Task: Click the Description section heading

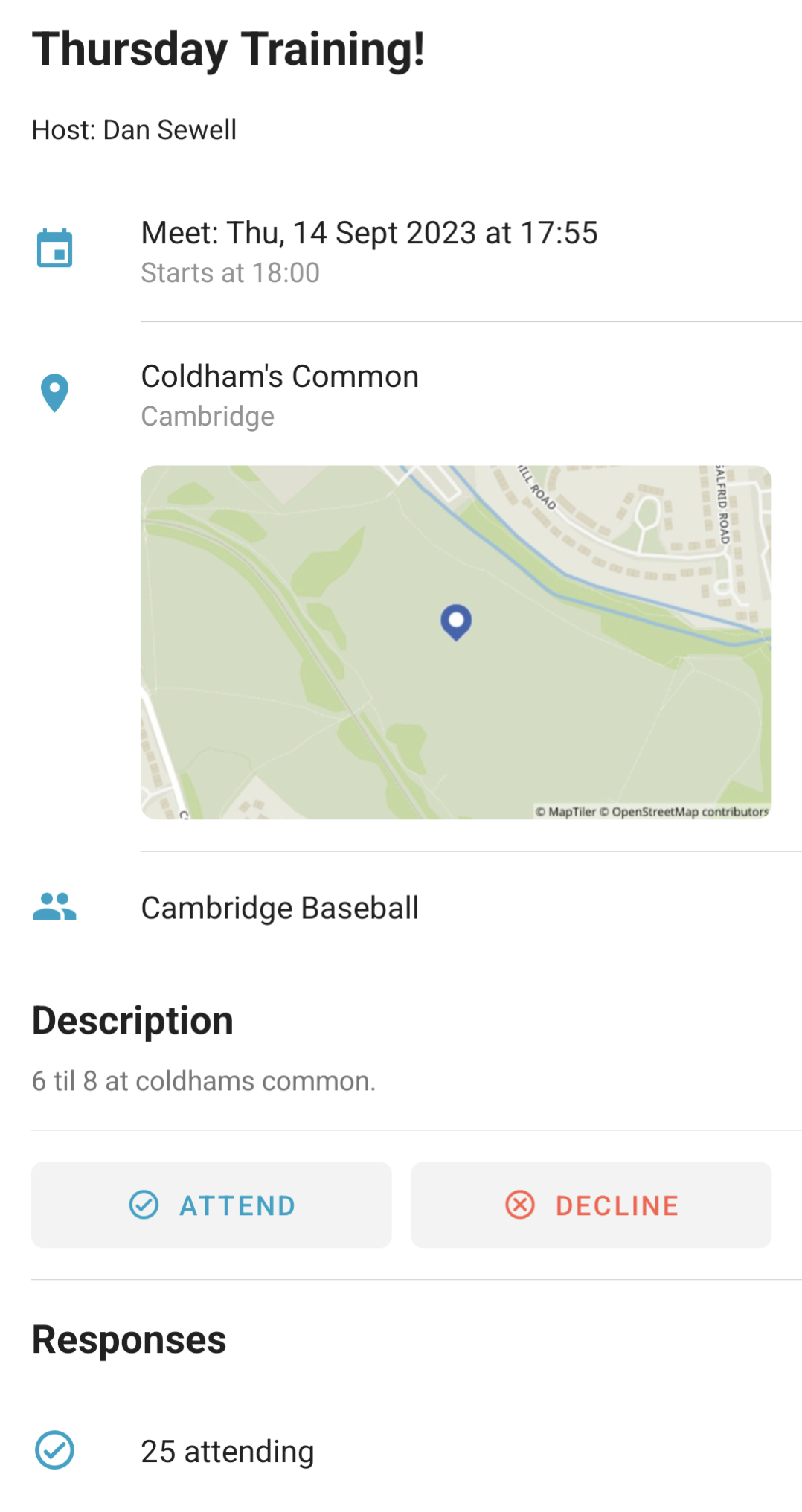Action: pos(132,1019)
